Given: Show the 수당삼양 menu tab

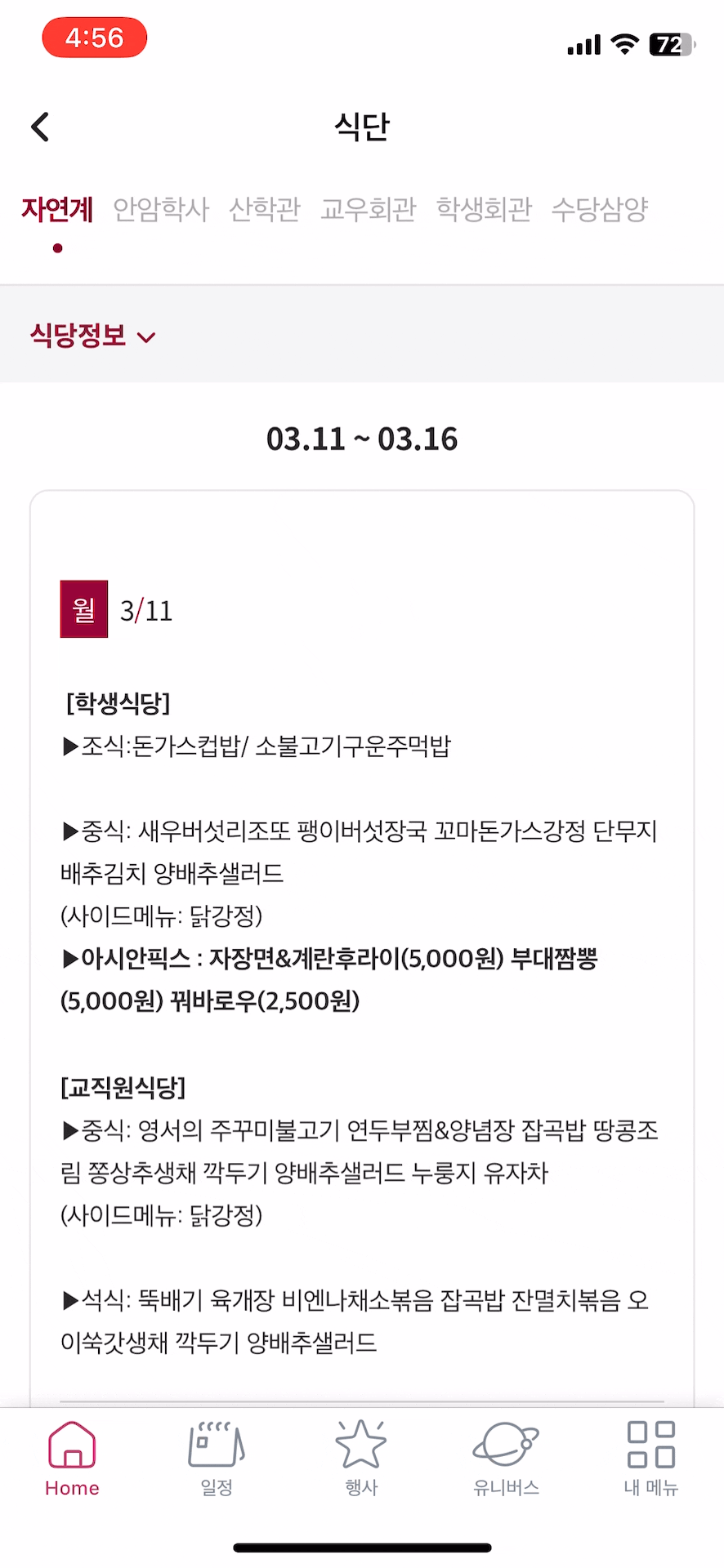Looking at the screenshot, I should (x=600, y=210).
